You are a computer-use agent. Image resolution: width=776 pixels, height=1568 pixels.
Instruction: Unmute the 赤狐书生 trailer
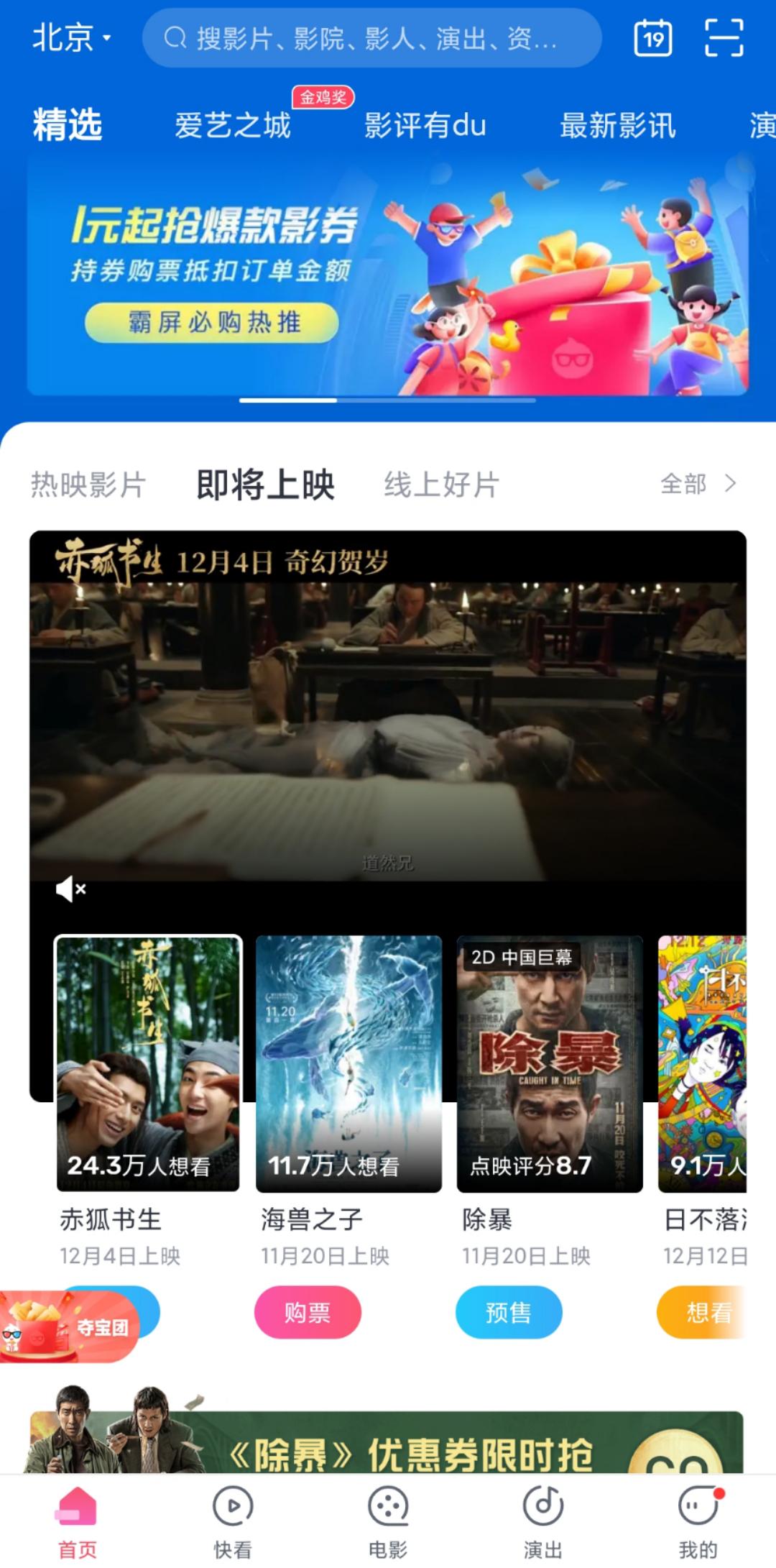pyautogui.click(x=71, y=889)
